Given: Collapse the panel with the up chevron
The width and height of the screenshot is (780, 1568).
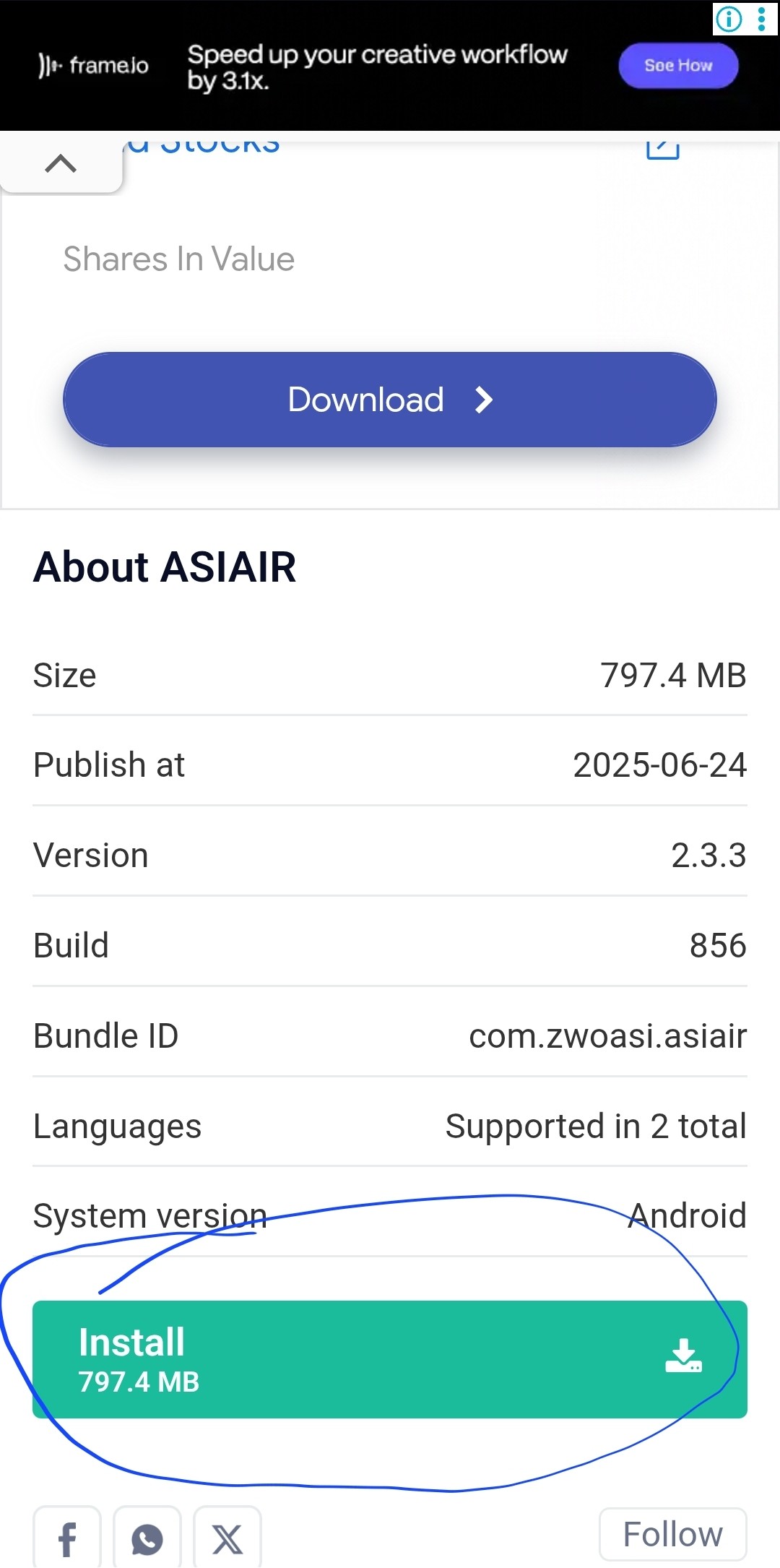Looking at the screenshot, I should (x=61, y=164).
